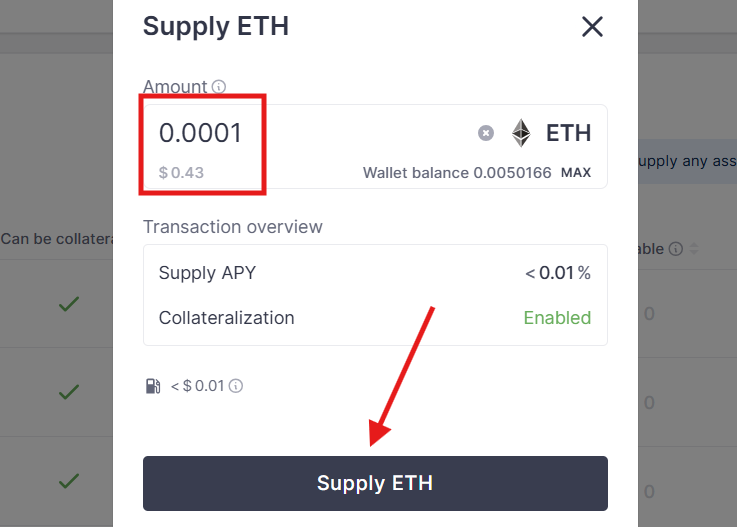Clear the entered ETH amount
Image resolution: width=737 pixels, height=527 pixels.
tap(486, 133)
